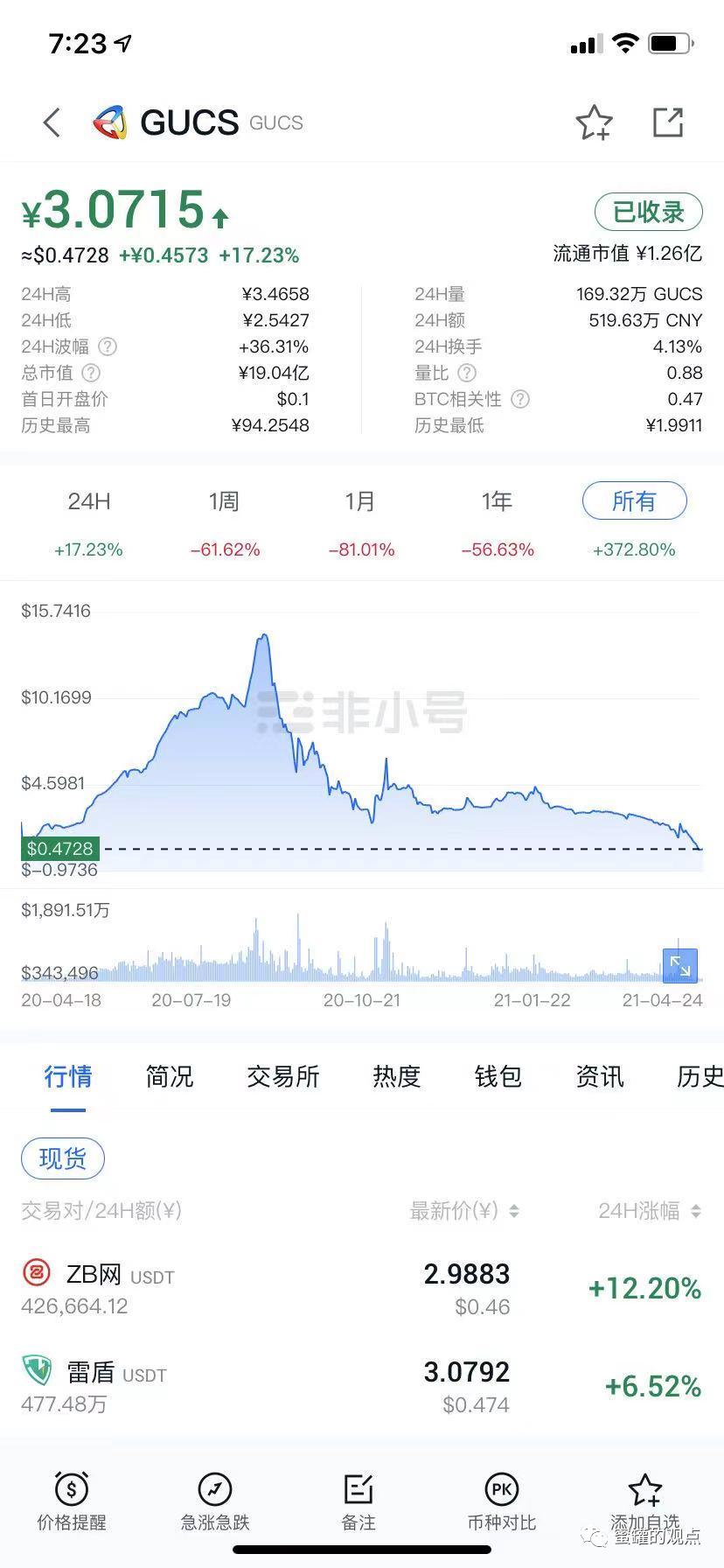Open the 最新价 price sort dropdown
This screenshot has height=1568, width=724.
513,1211
